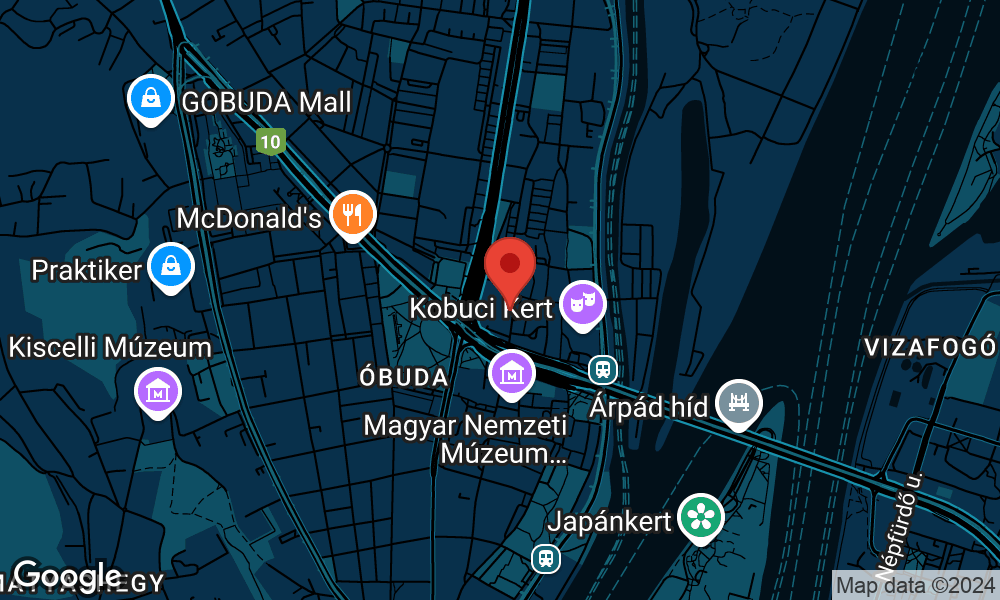Open the Kiscelli Múzeum museum marker

coord(157,391)
